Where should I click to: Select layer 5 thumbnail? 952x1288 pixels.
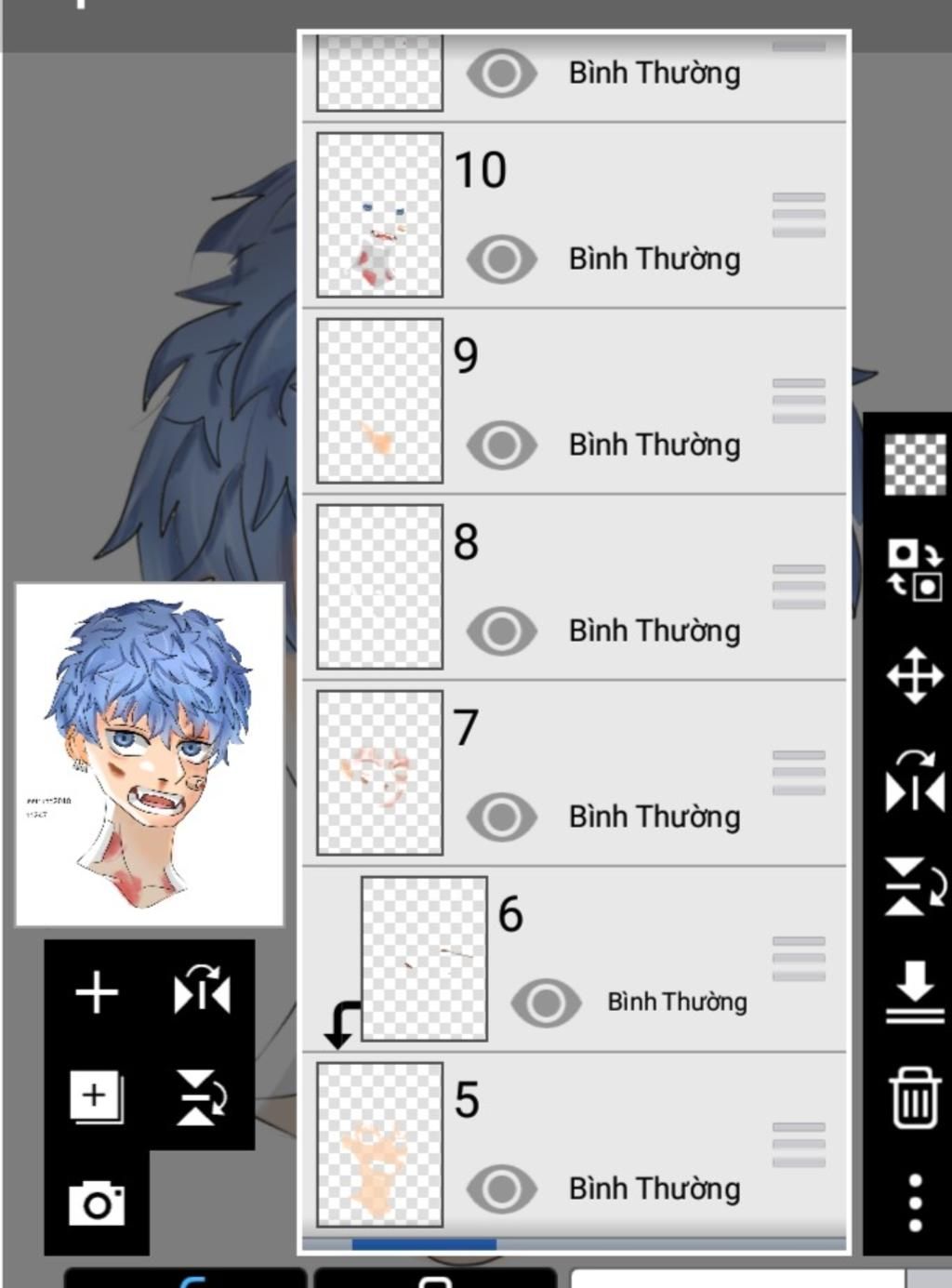(x=379, y=1145)
